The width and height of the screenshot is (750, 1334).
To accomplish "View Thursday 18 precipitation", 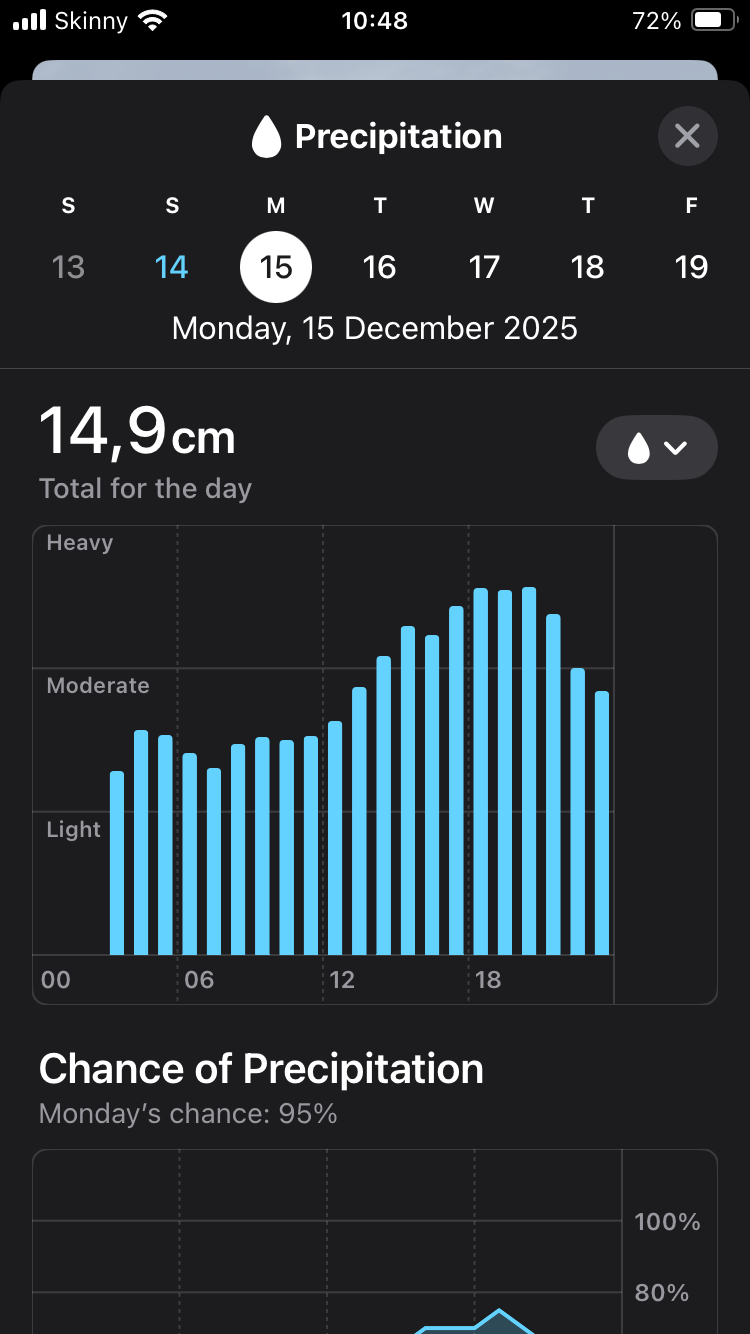I will click(x=588, y=267).
